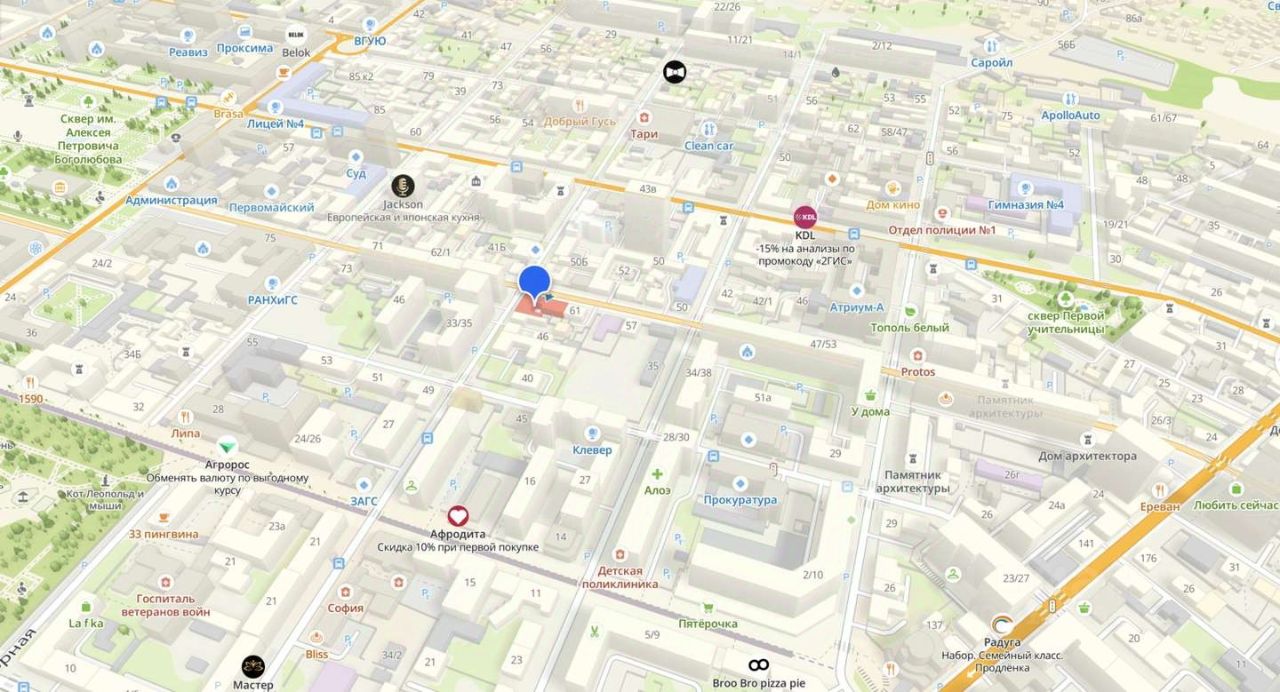Open the KDL lab marker
This screenshot has height=692, width=1280.
click(x=805, y=216)
